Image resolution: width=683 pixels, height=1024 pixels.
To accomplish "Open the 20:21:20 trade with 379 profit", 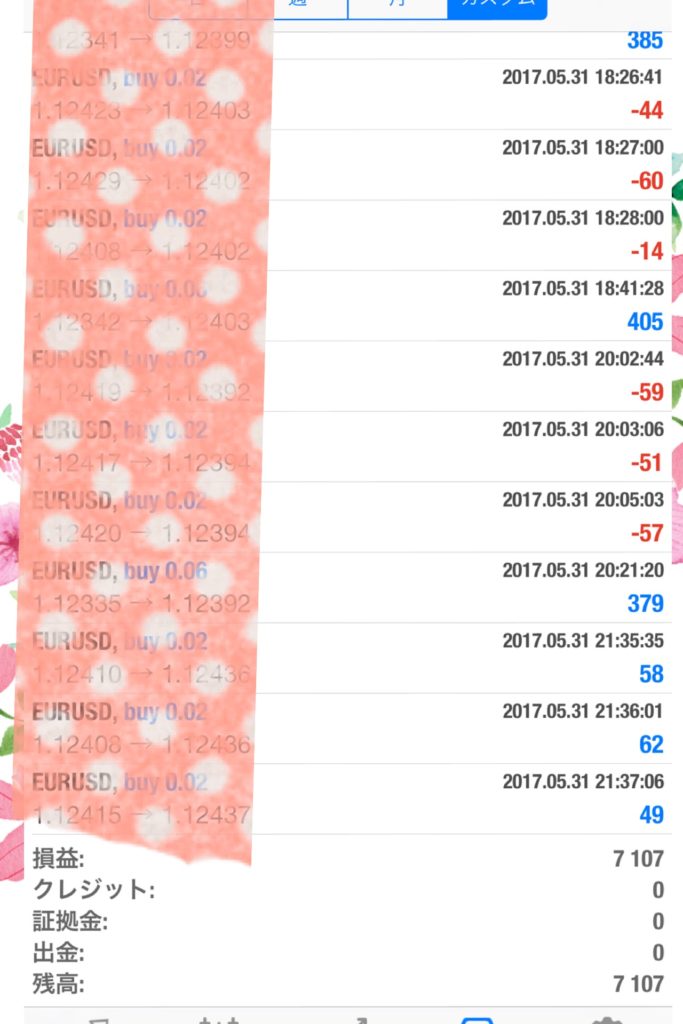I will 348,587.
